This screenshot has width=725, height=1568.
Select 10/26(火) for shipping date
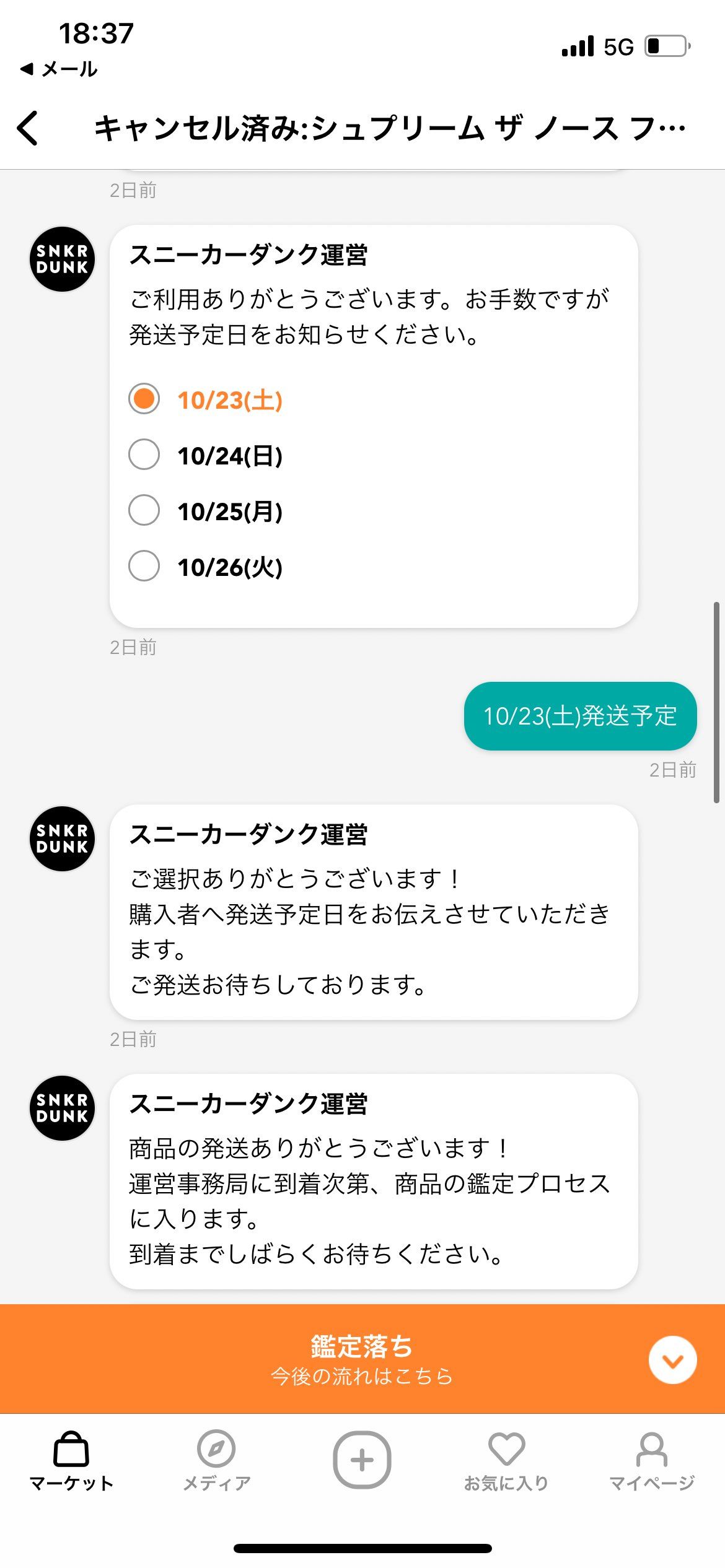144,566
